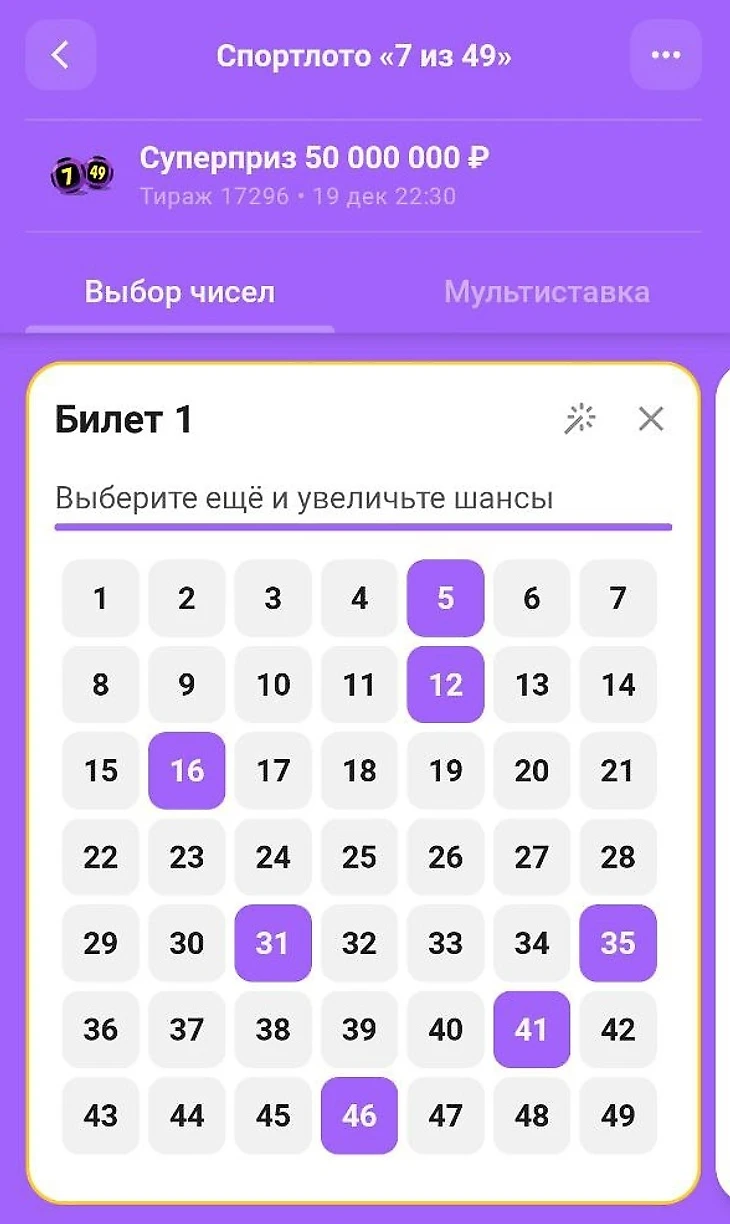Auto-fill numbers with the magic wand

point(580,419)
